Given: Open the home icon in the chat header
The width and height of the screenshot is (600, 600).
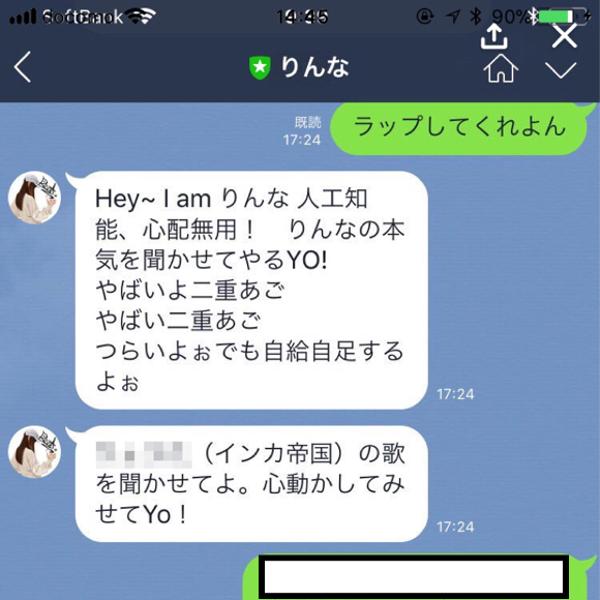Looking at the screenshot, I should tap(500, 68).
